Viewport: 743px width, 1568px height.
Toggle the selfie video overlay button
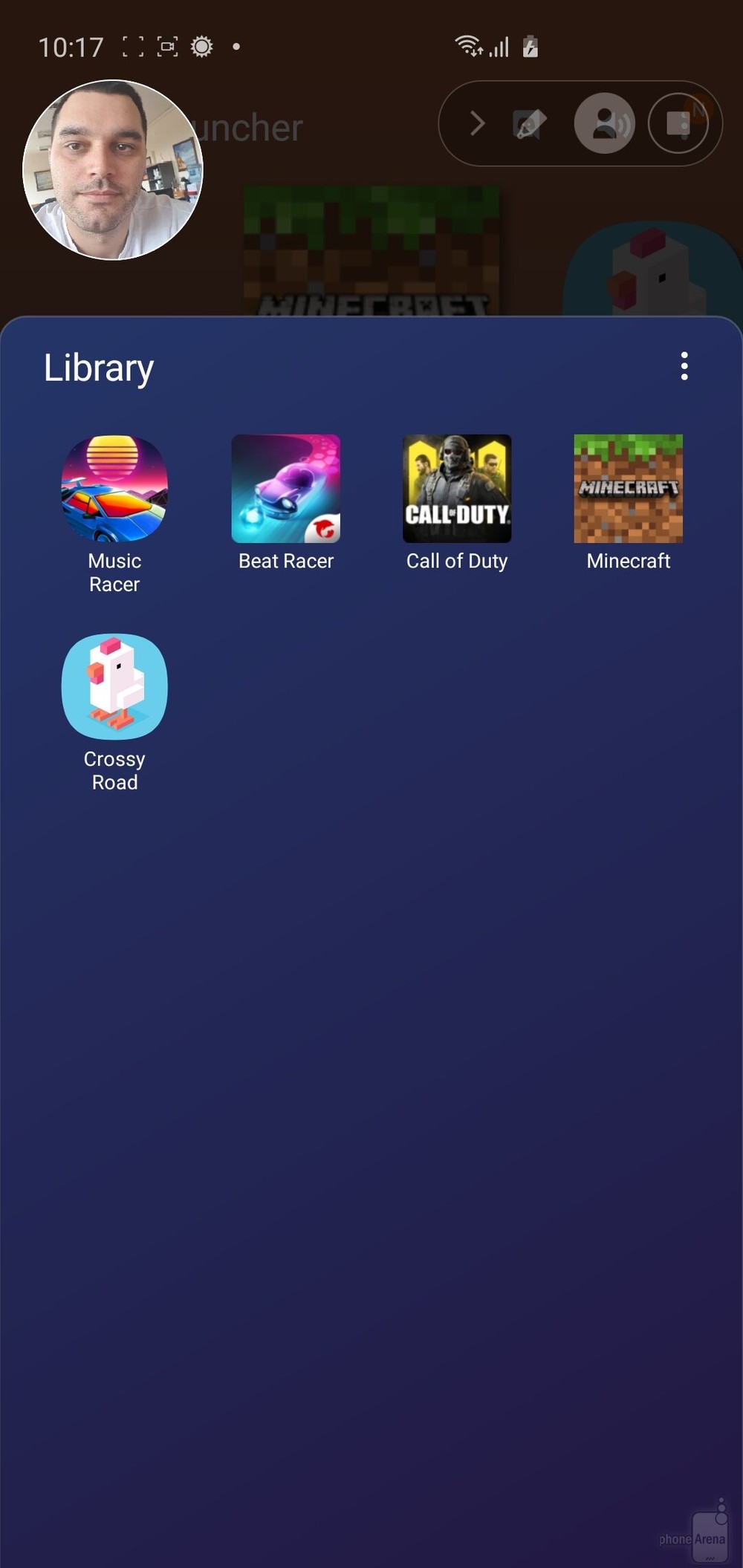pos(604,123)
